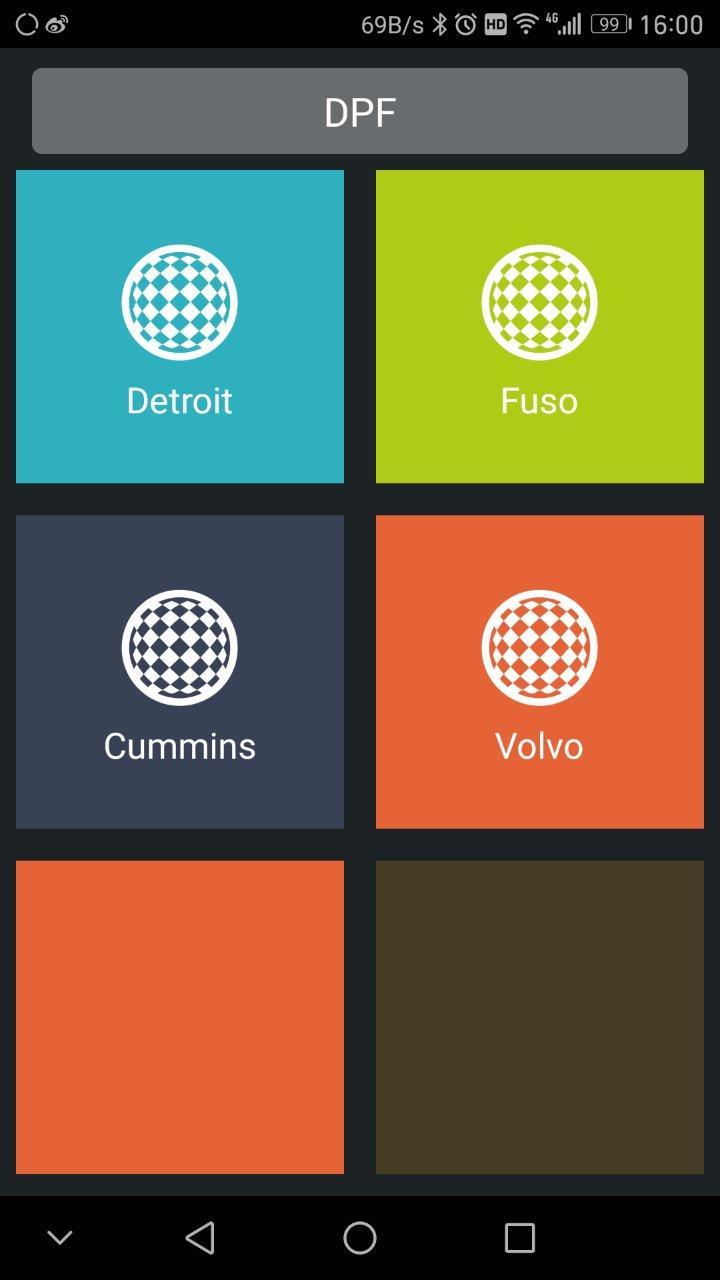Open the Volvo tile
Screen dimensions: 720x1280
tap(540, 671)
